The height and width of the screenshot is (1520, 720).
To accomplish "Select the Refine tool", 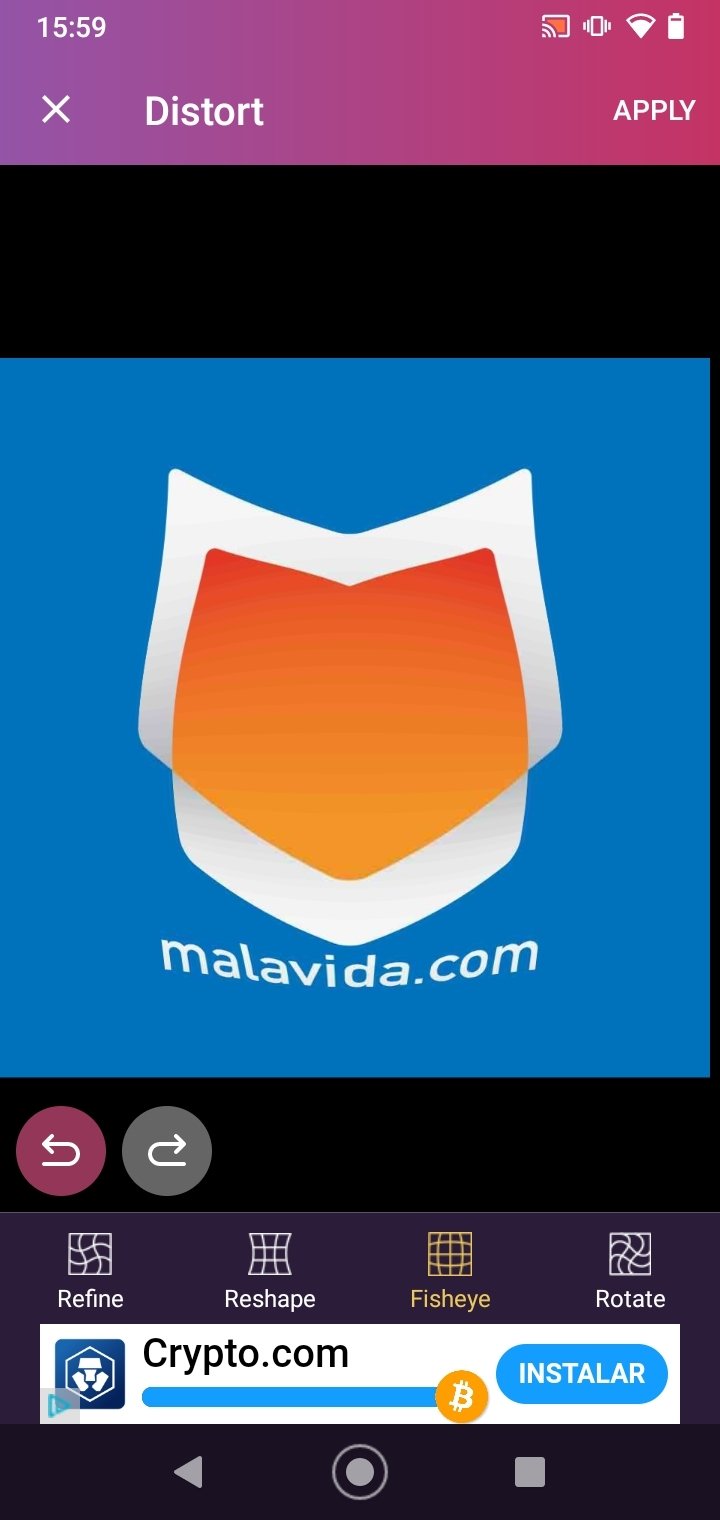I will pos(90,1270).
